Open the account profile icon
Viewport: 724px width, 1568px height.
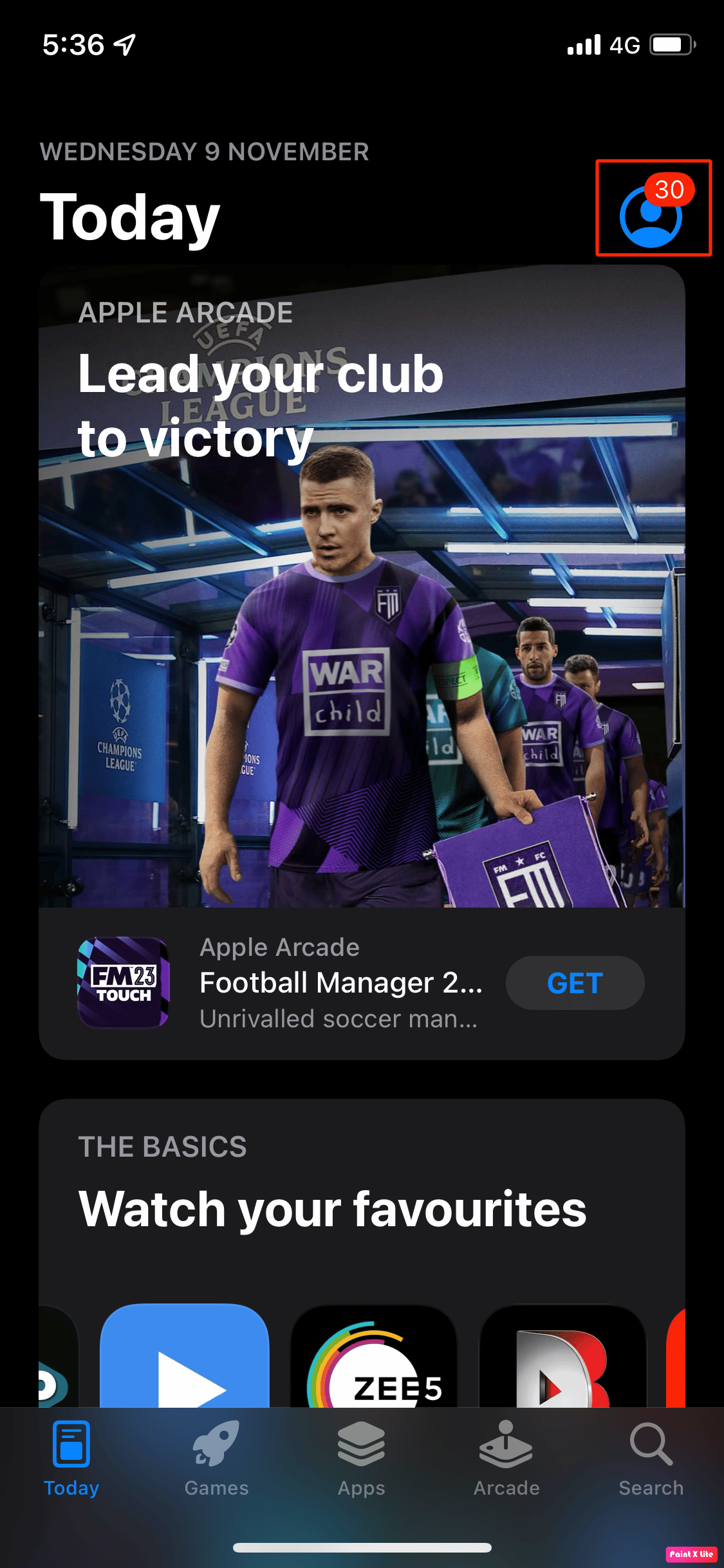click(x=651, y=216)
